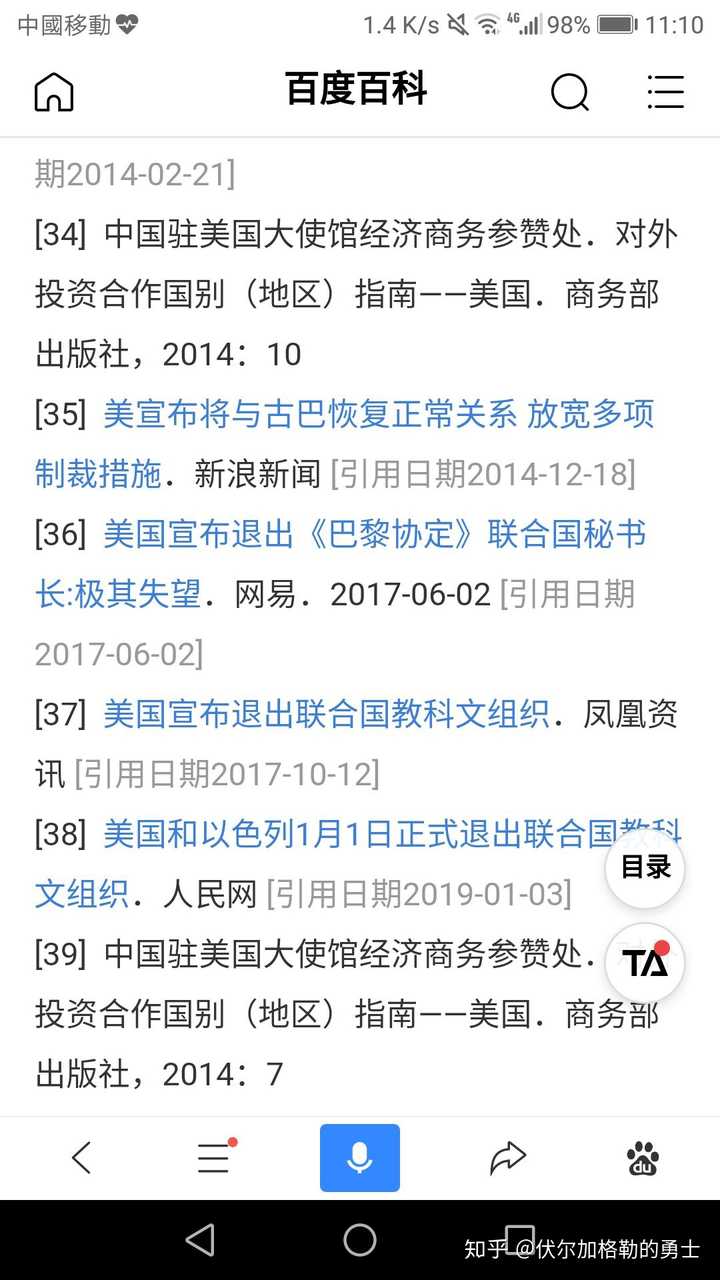Image resolution: width=720 pixels, height=1280 pixels.
Task: Open the top-right list menu icon
Action: [x=666, y=92]
